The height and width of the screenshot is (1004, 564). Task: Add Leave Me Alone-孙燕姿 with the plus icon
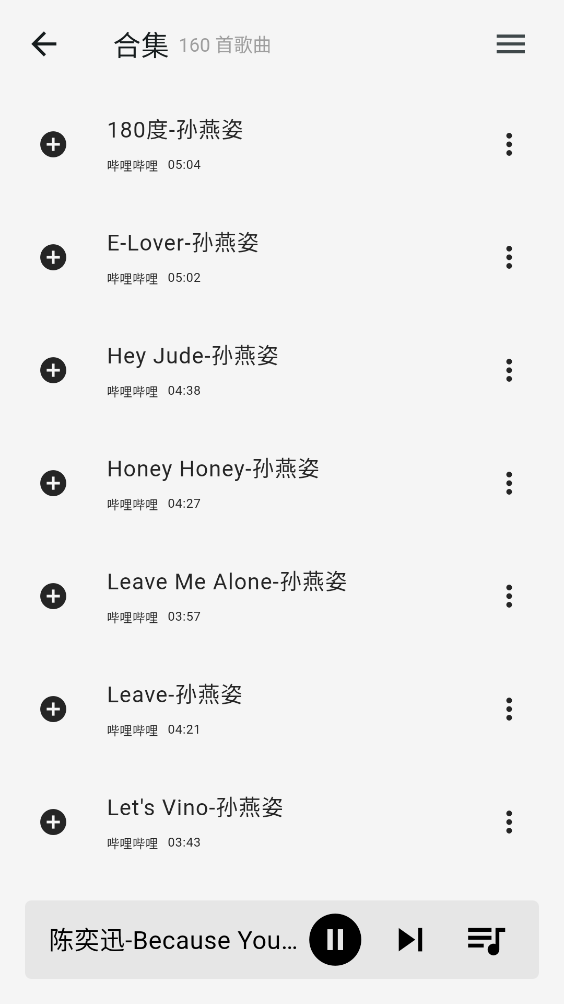tap(53, 596)
